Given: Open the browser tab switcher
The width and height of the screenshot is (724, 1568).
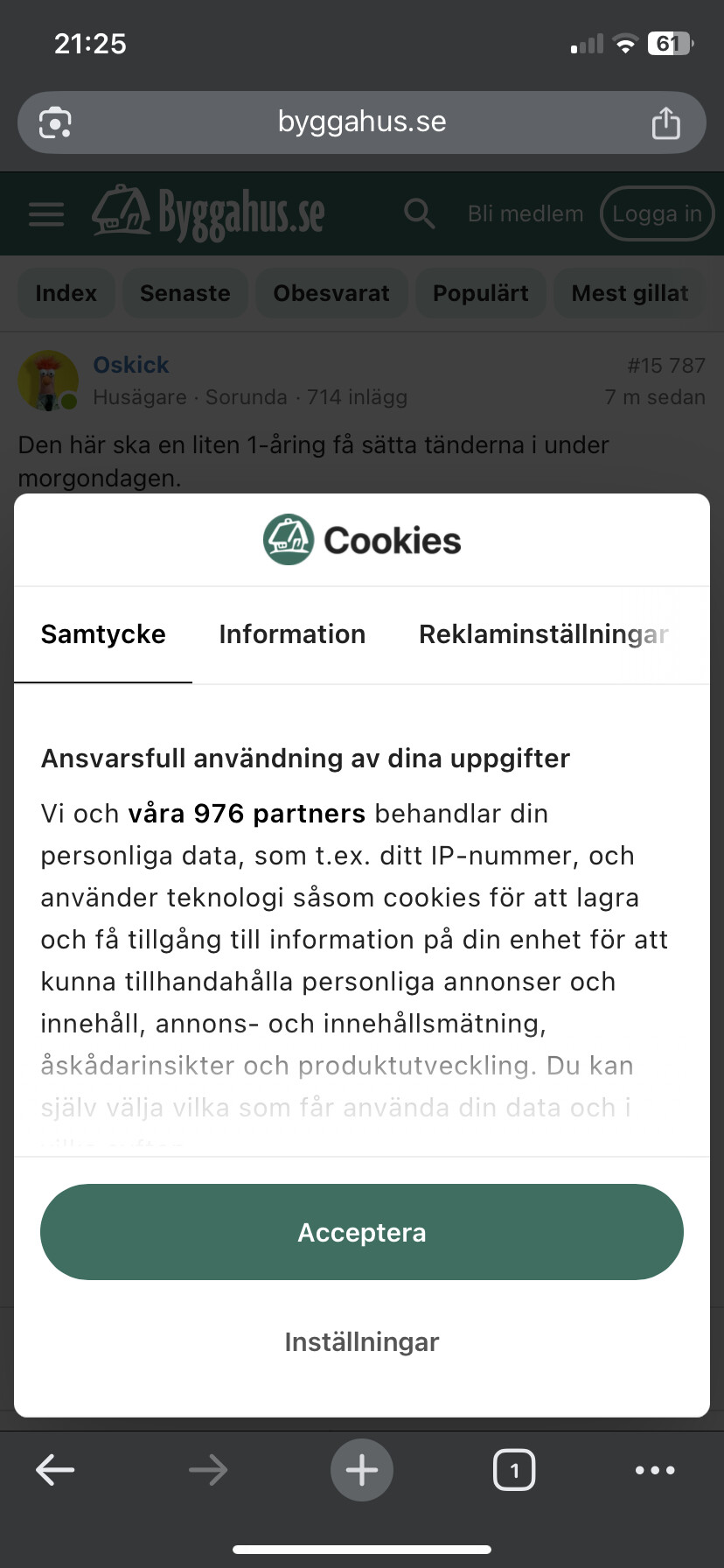Looking at the screenshot, I should pyautogui.click(x=514, y=1470).
